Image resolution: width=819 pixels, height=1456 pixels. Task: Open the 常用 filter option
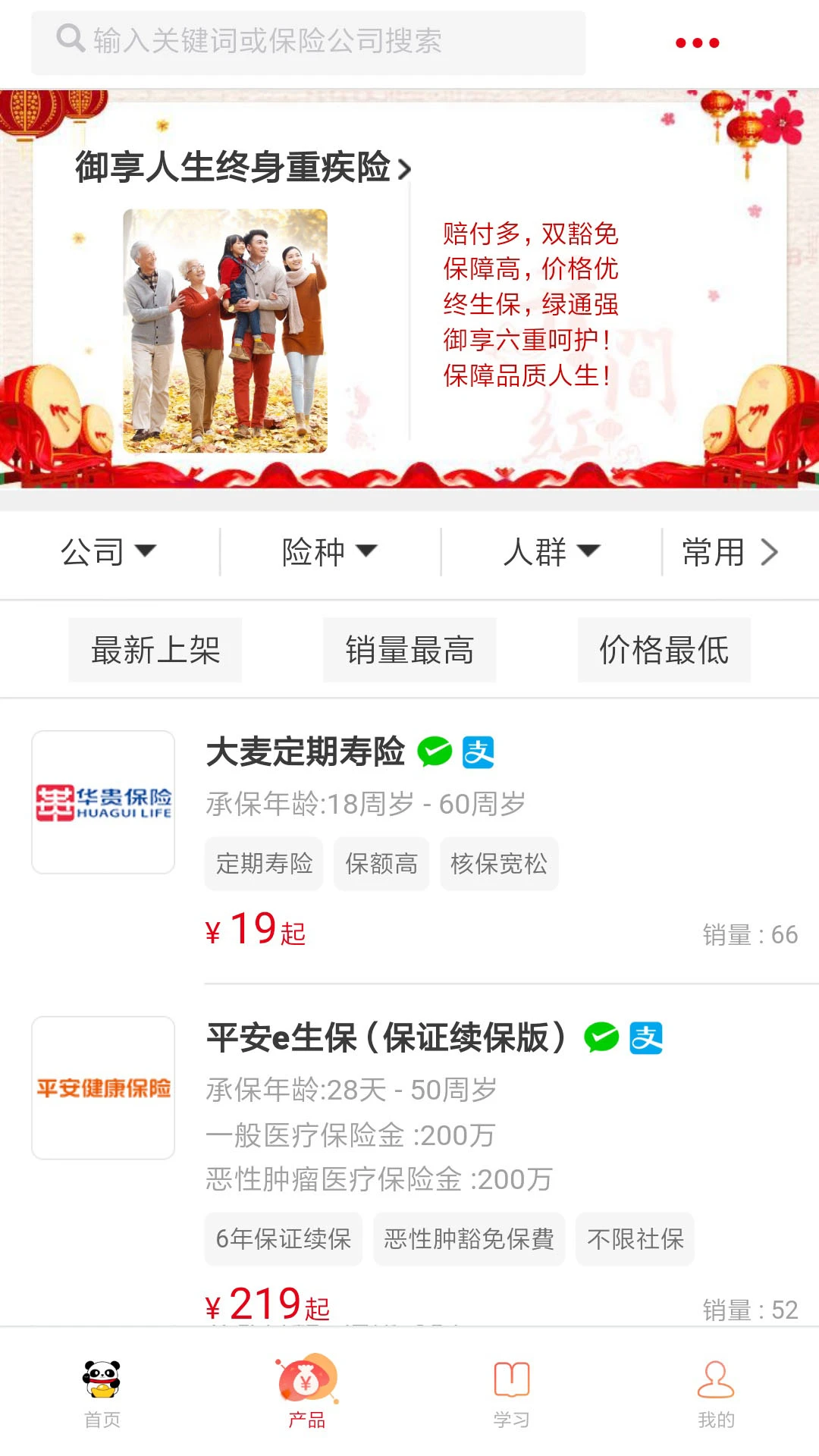coord(730,552)
